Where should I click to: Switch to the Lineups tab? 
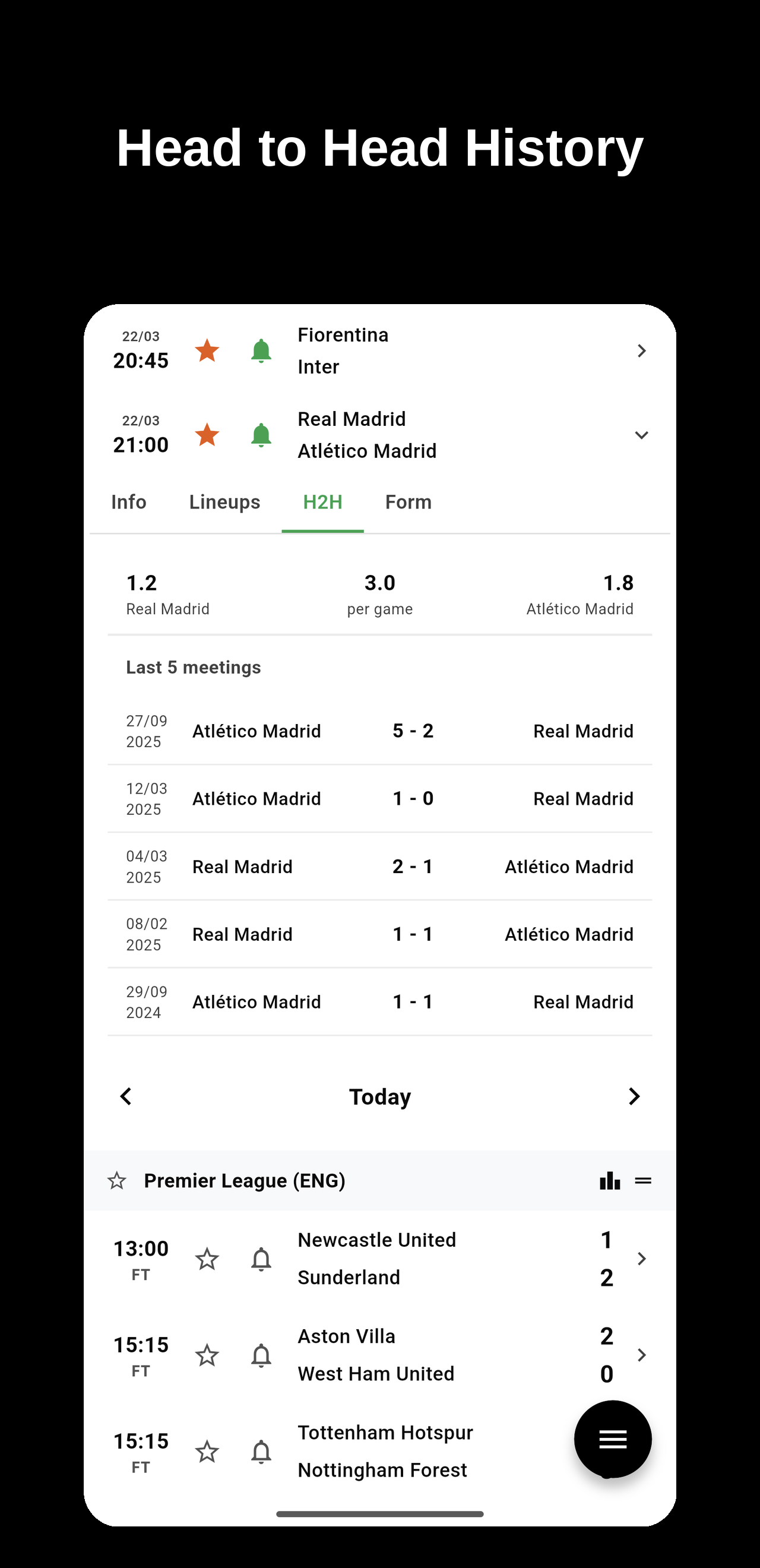(224, 501)
